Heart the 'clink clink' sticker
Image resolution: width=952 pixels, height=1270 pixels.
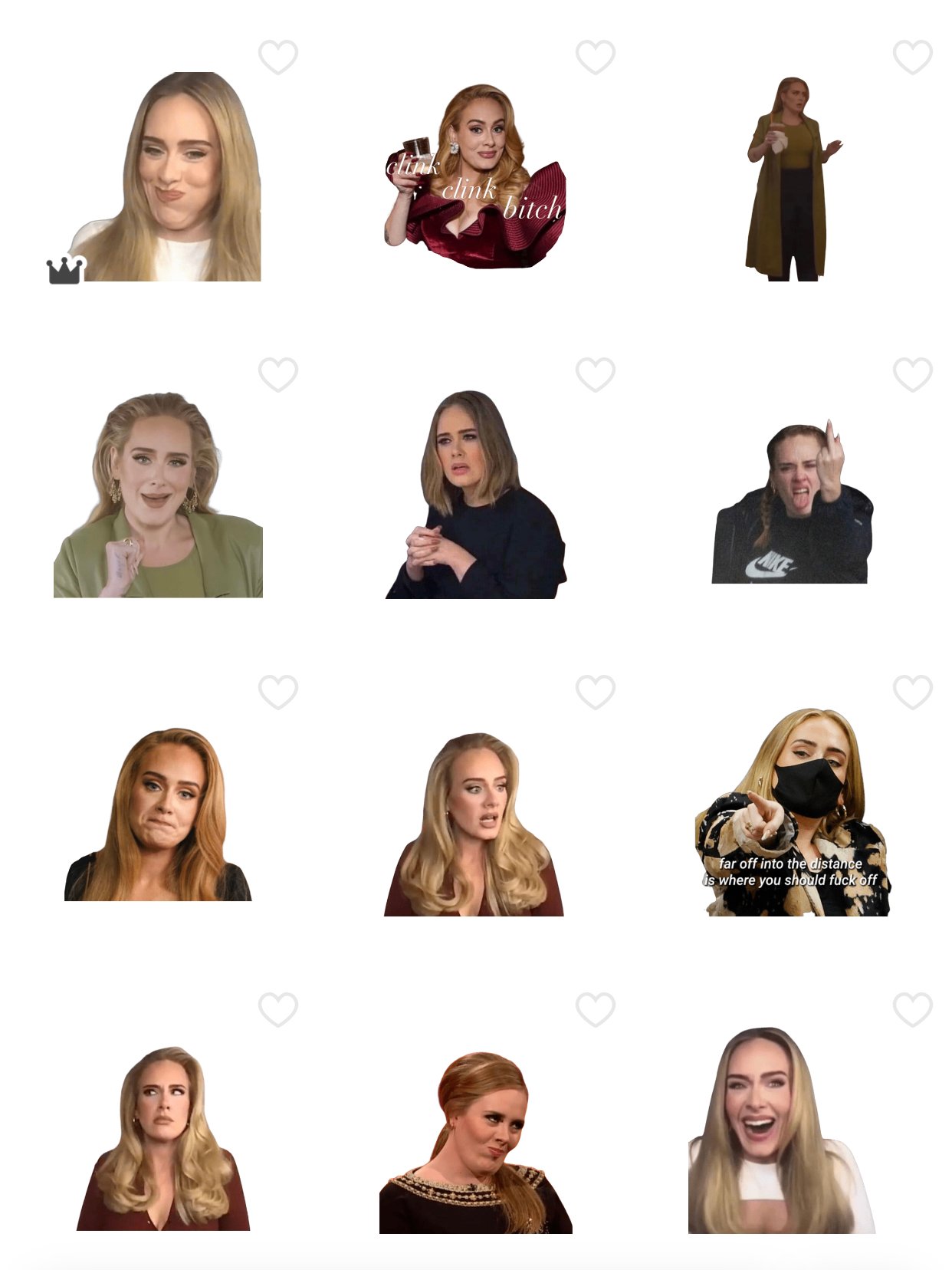coord(595,57)
